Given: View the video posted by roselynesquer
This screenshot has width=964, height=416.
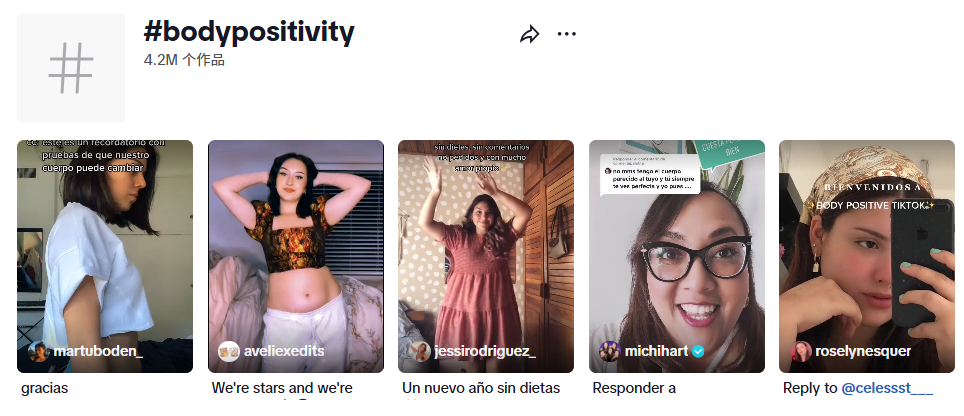Looking at the screenshot, I should point(866,256).
